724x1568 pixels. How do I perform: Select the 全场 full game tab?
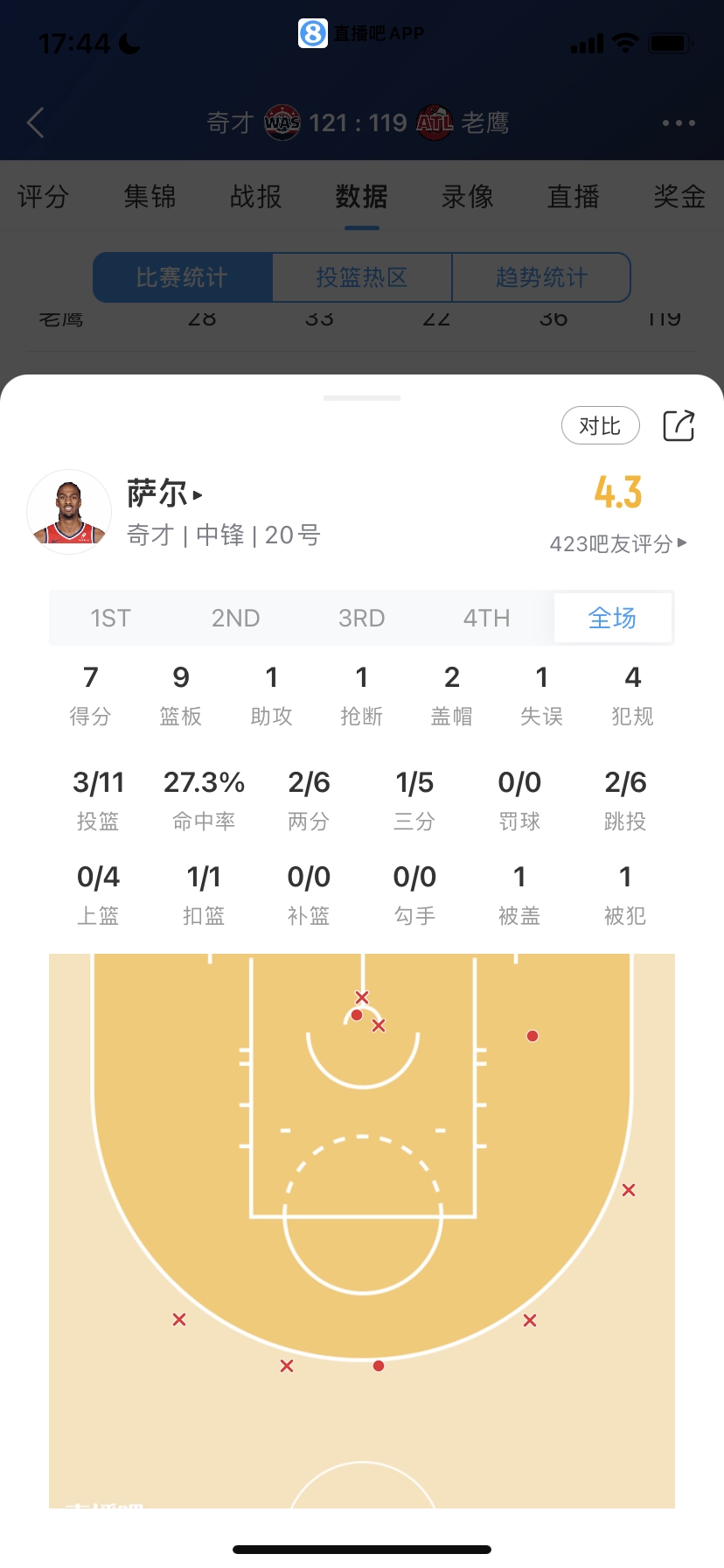(x=612, y=619)
